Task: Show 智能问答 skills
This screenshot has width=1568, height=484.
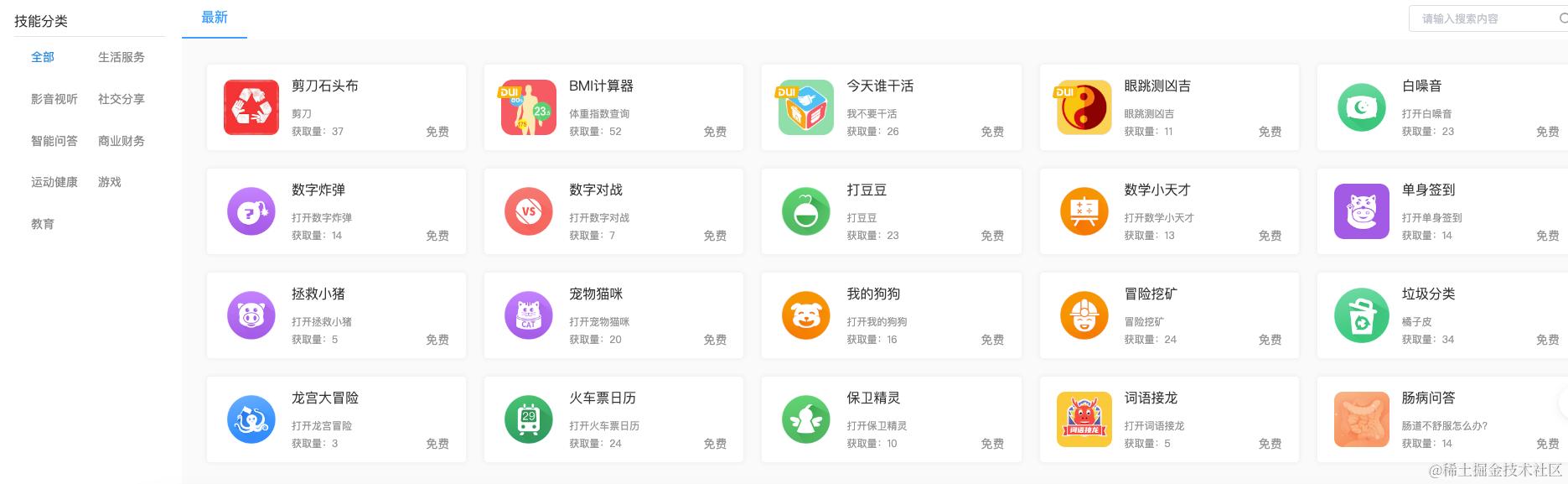Action: [54, 141]
